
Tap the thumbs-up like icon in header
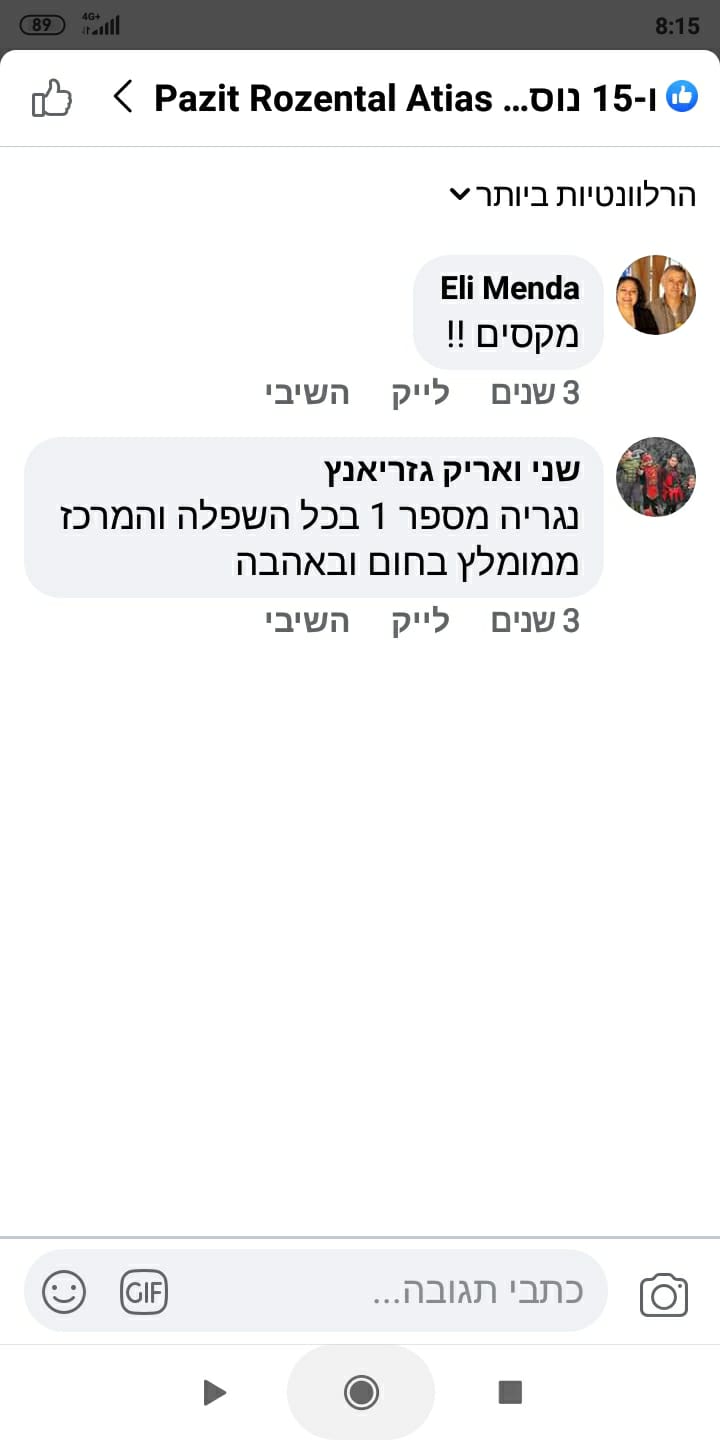coord(52,98)
